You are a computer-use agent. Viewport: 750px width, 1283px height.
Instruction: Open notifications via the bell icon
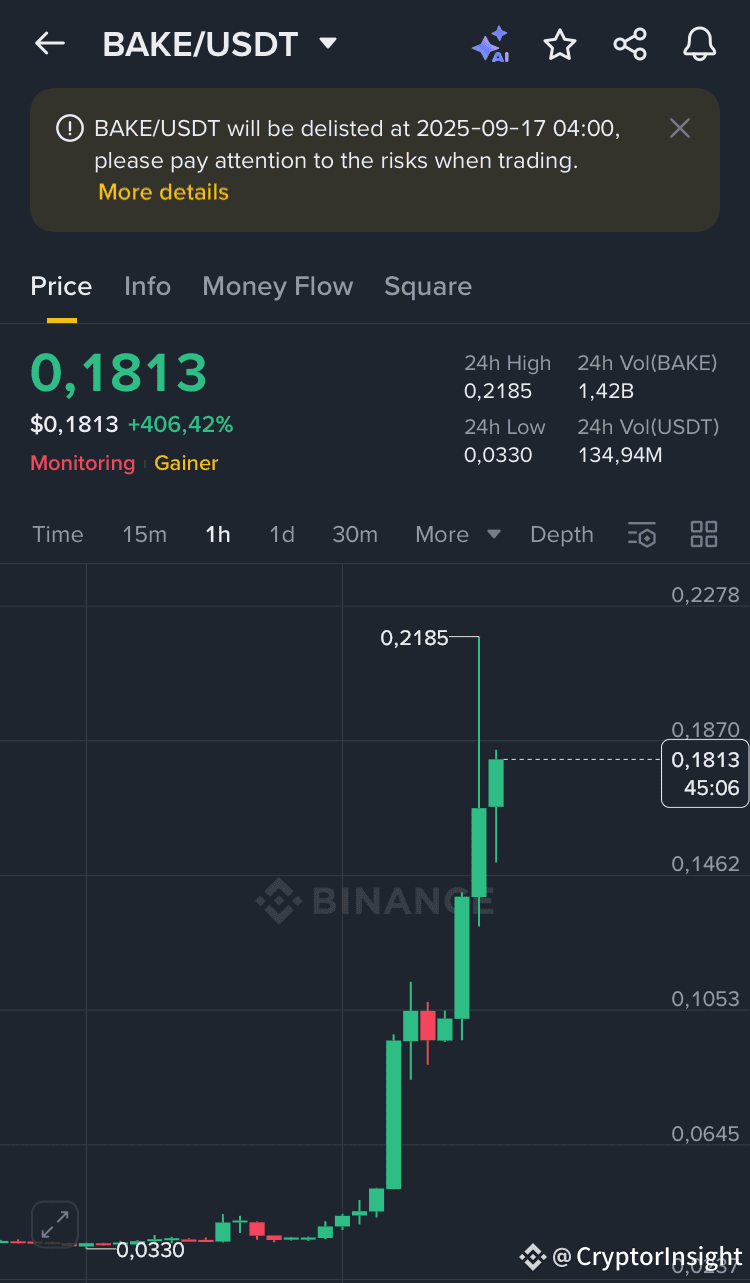tap(699, 44)
